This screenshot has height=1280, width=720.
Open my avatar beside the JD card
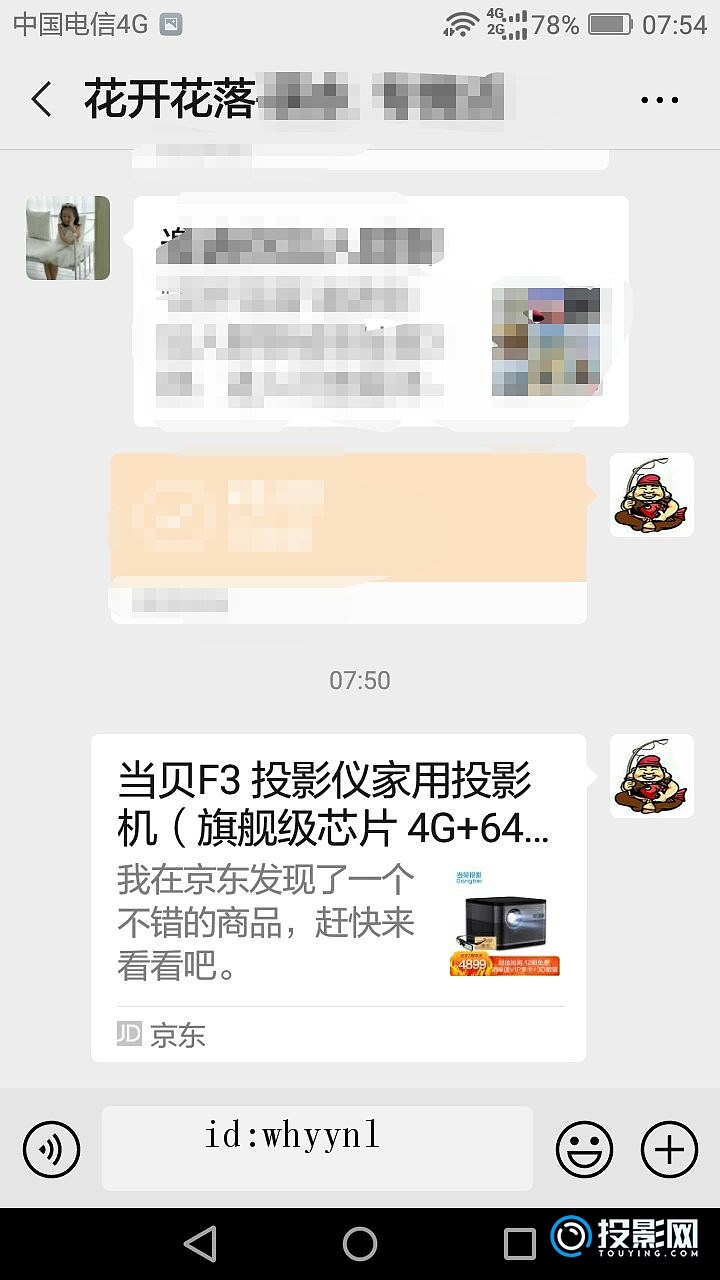click(x=651, y=776)
